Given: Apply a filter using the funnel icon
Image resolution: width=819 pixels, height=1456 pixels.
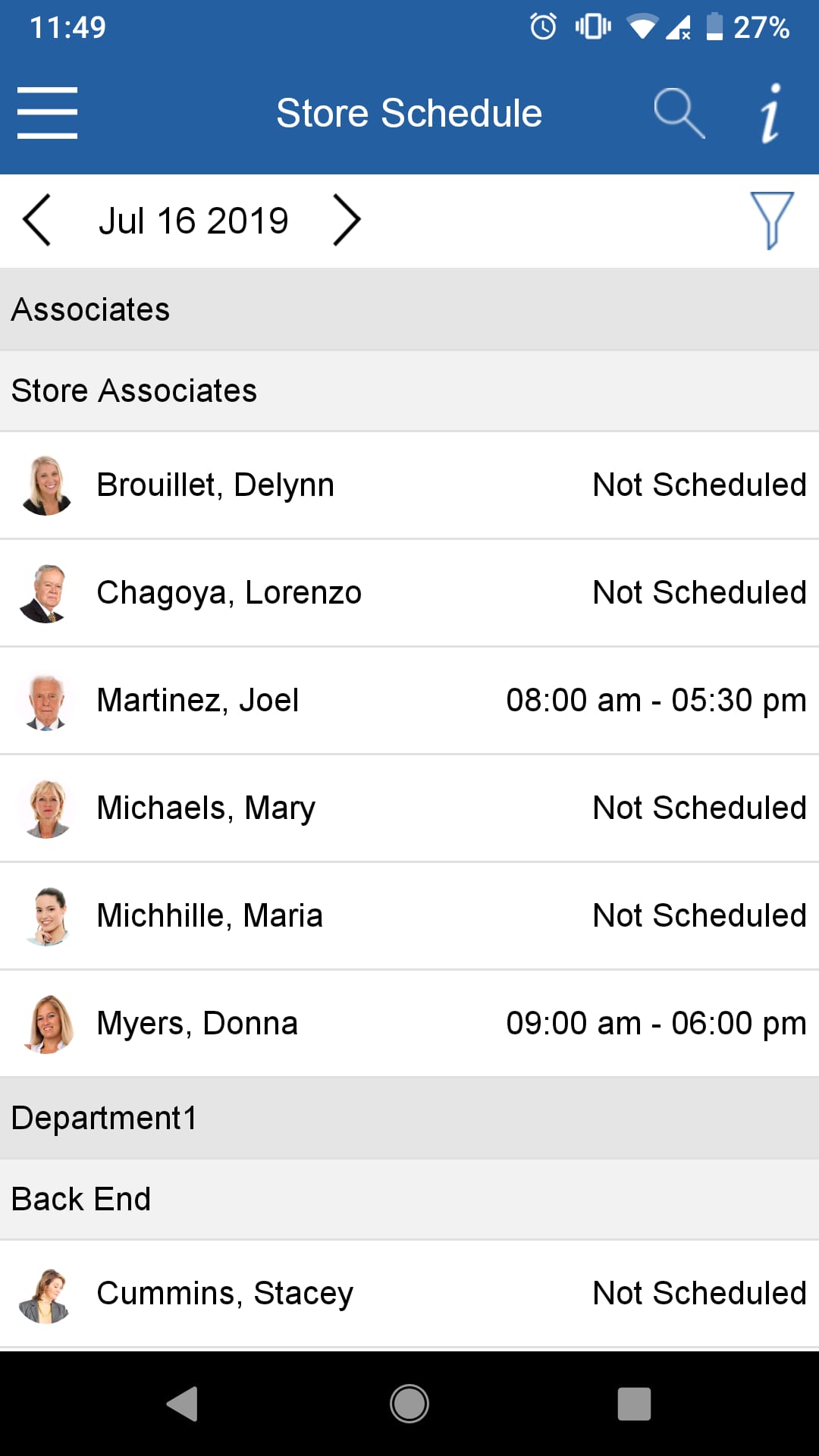Looking at the screenshot, I should 770,221.
